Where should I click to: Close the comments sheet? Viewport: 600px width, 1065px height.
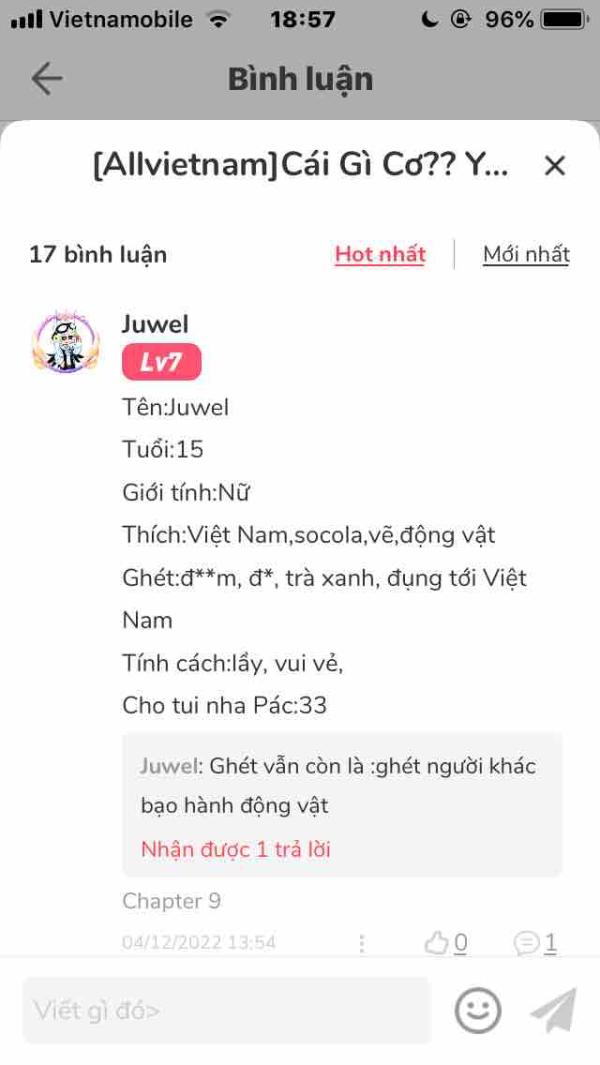554,165
